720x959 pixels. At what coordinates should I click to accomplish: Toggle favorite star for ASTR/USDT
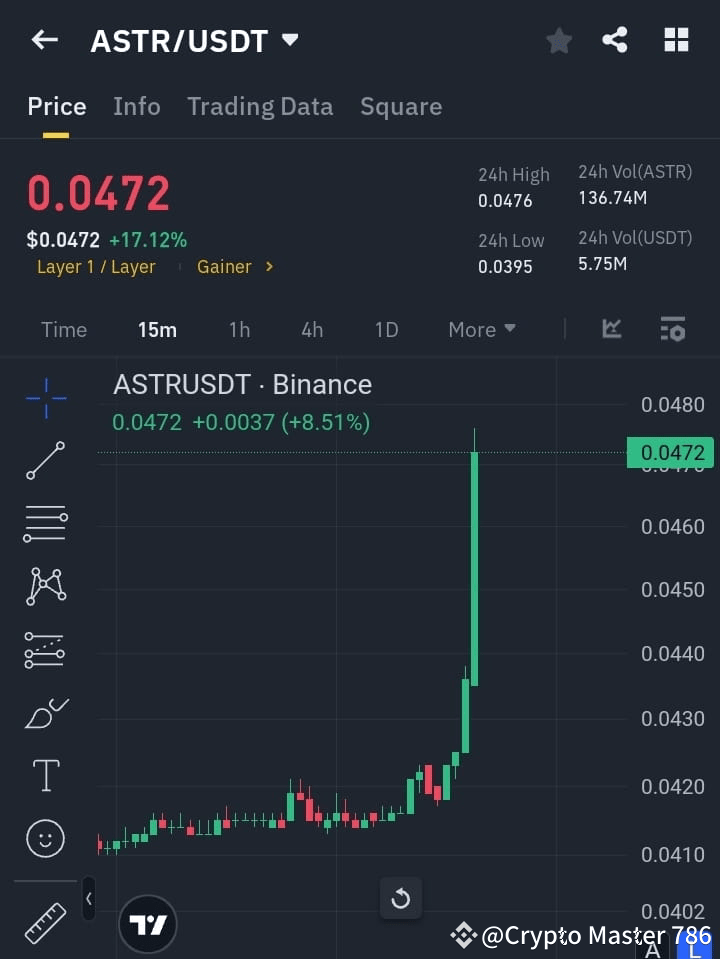coord(558,40)
